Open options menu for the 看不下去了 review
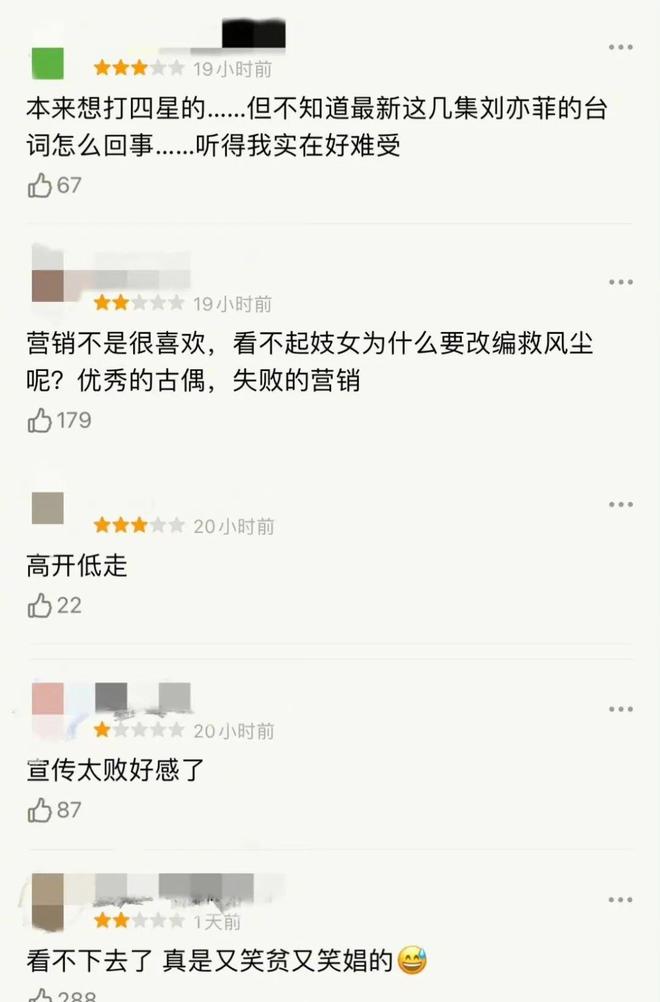This screenshot has width=660, height=1002. [621, 900]
